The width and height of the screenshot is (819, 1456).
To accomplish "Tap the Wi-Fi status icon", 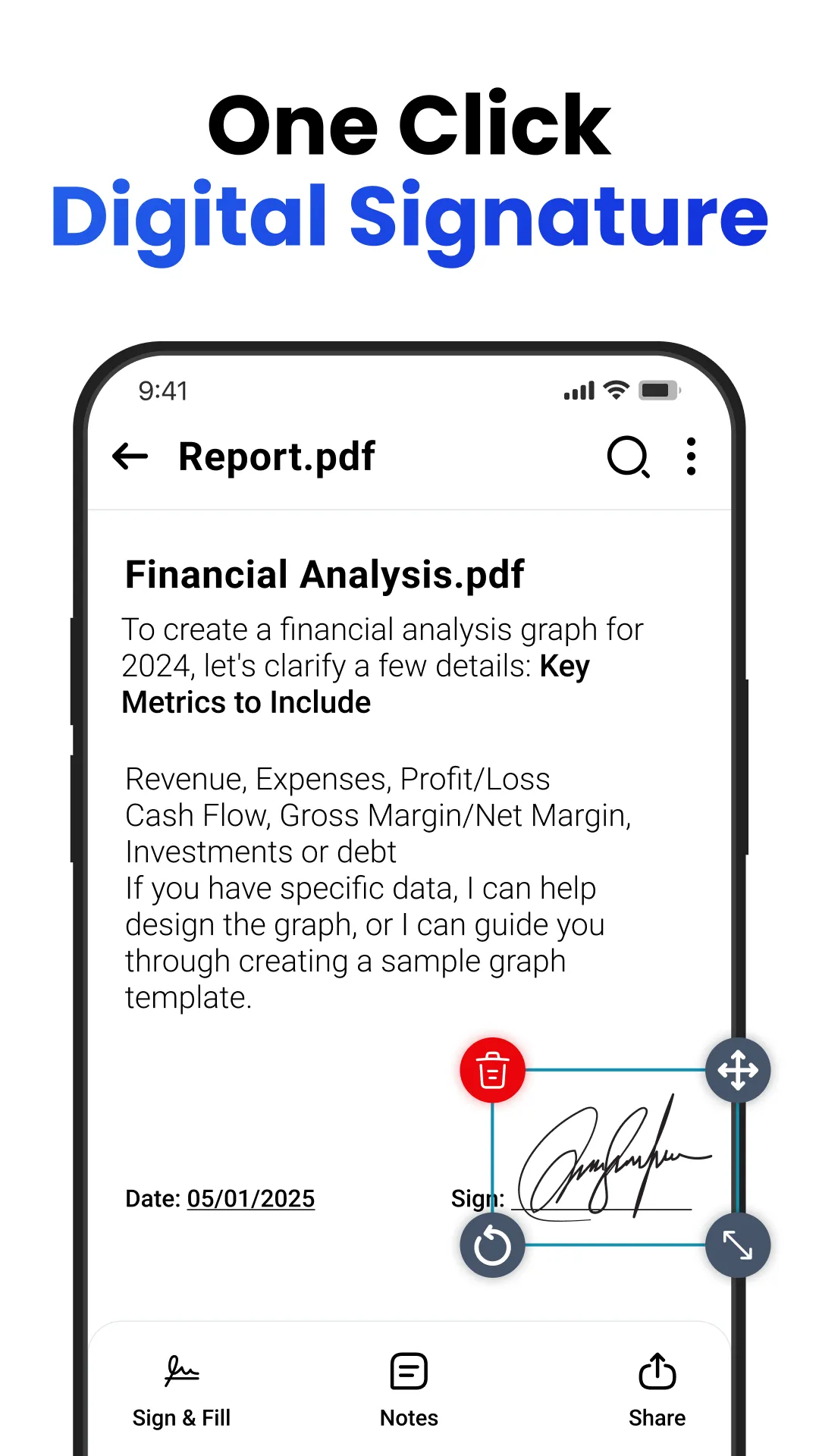I will click(615, 390).
